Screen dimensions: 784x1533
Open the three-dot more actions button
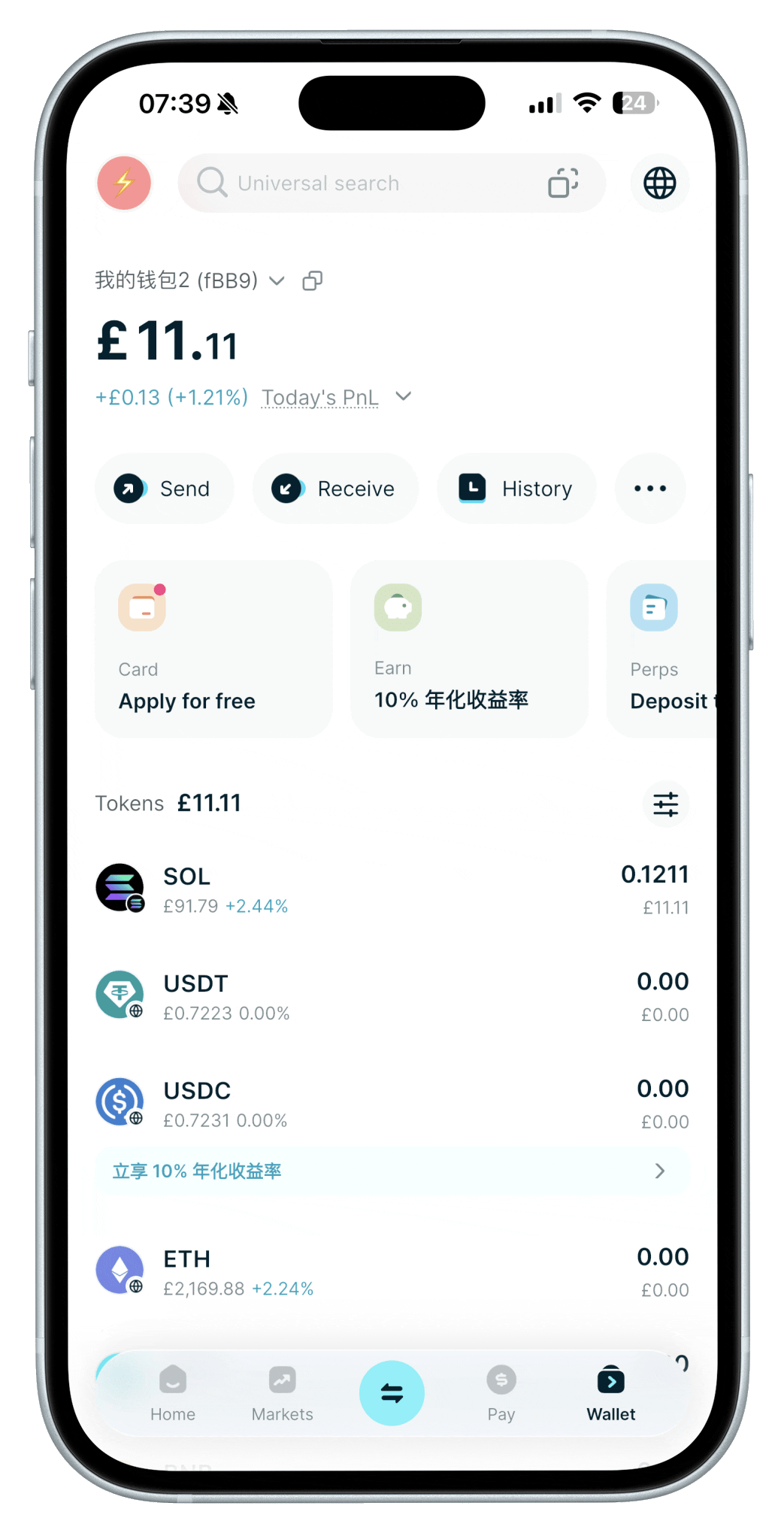pyautogui.click(x=650, y=489)
